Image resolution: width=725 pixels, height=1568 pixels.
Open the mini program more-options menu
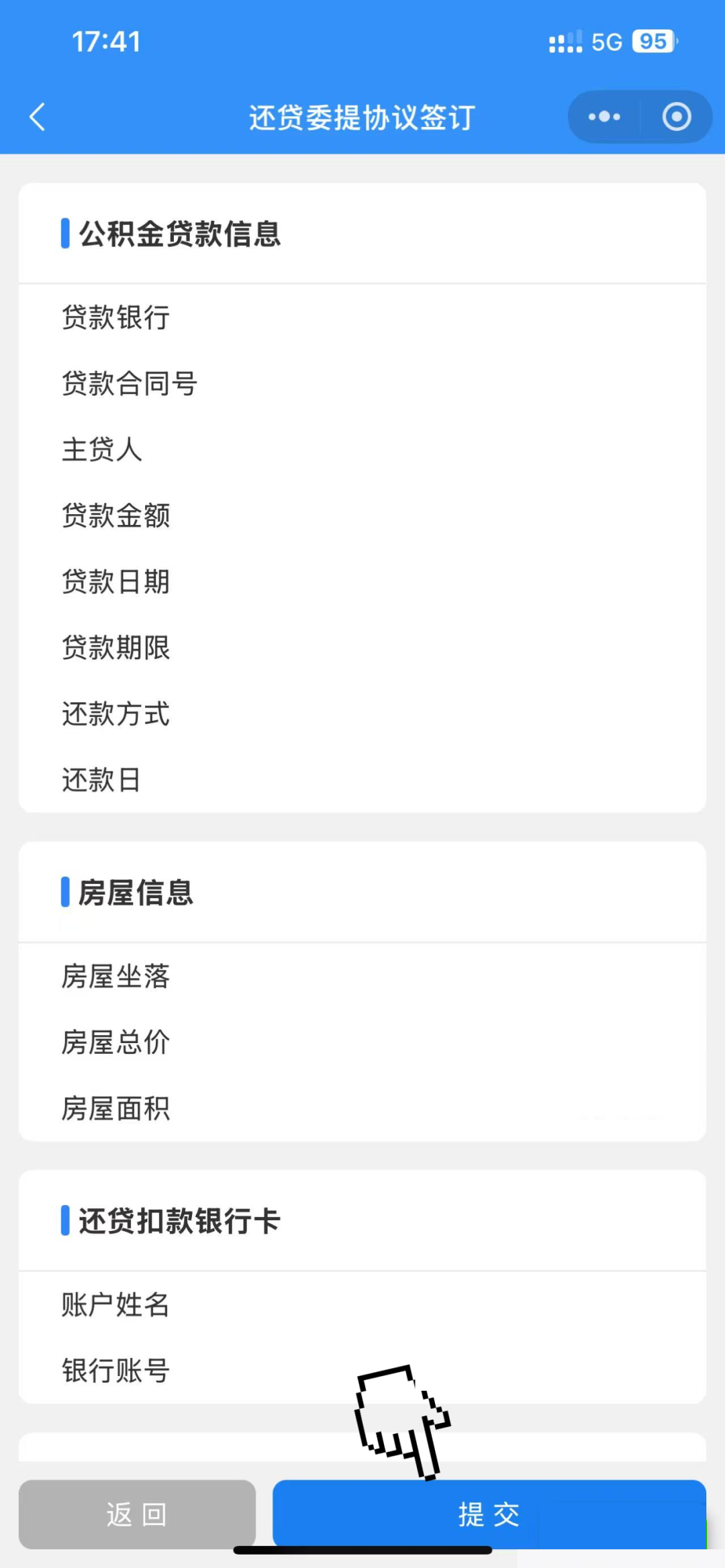604,117
